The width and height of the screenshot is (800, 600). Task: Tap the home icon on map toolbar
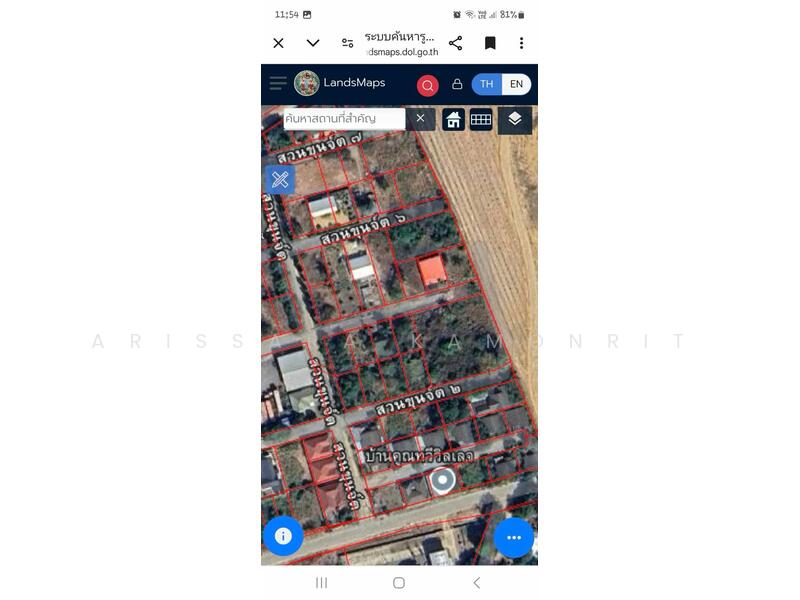pos(453,120)
